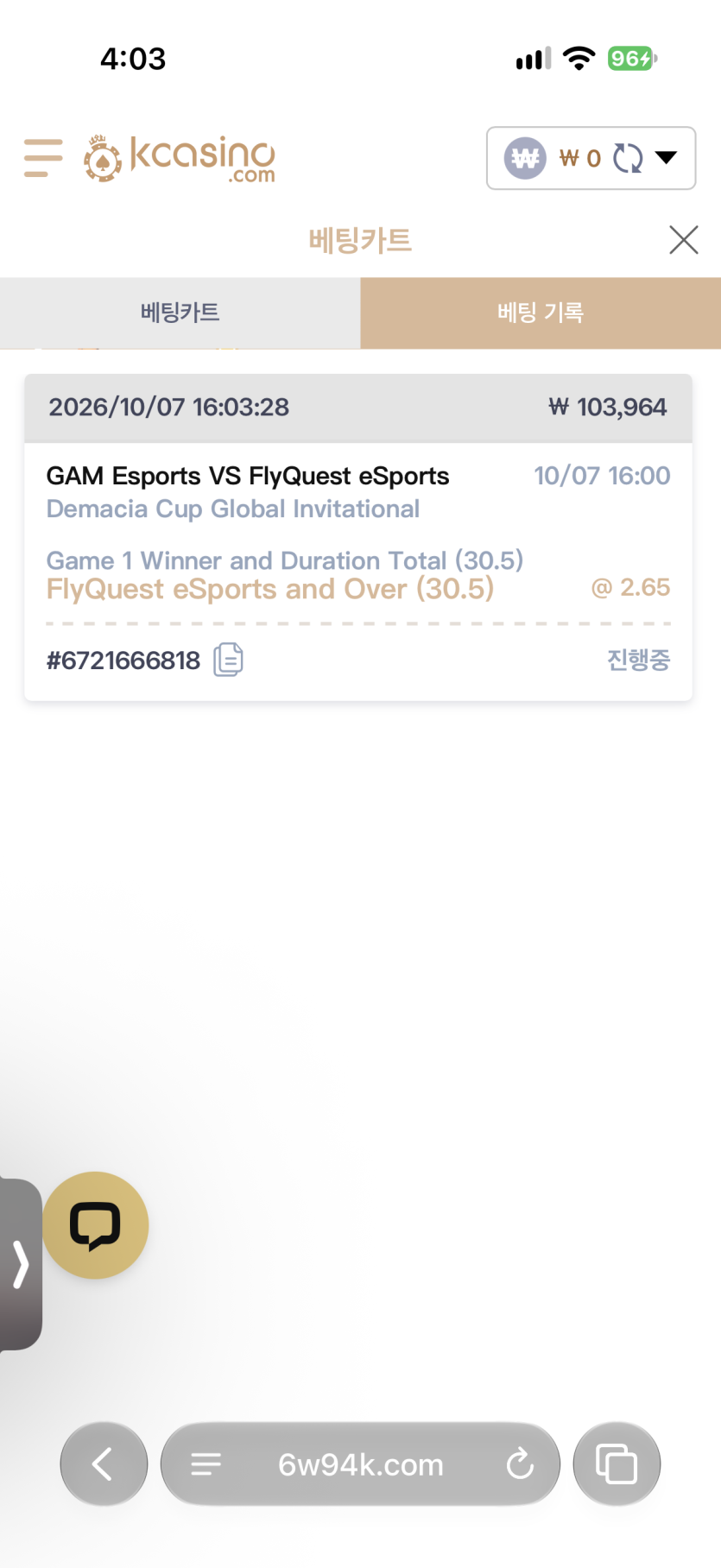Expand the side panel arrow handle
The image size is (721, 1568).
tap(21, 1264)
